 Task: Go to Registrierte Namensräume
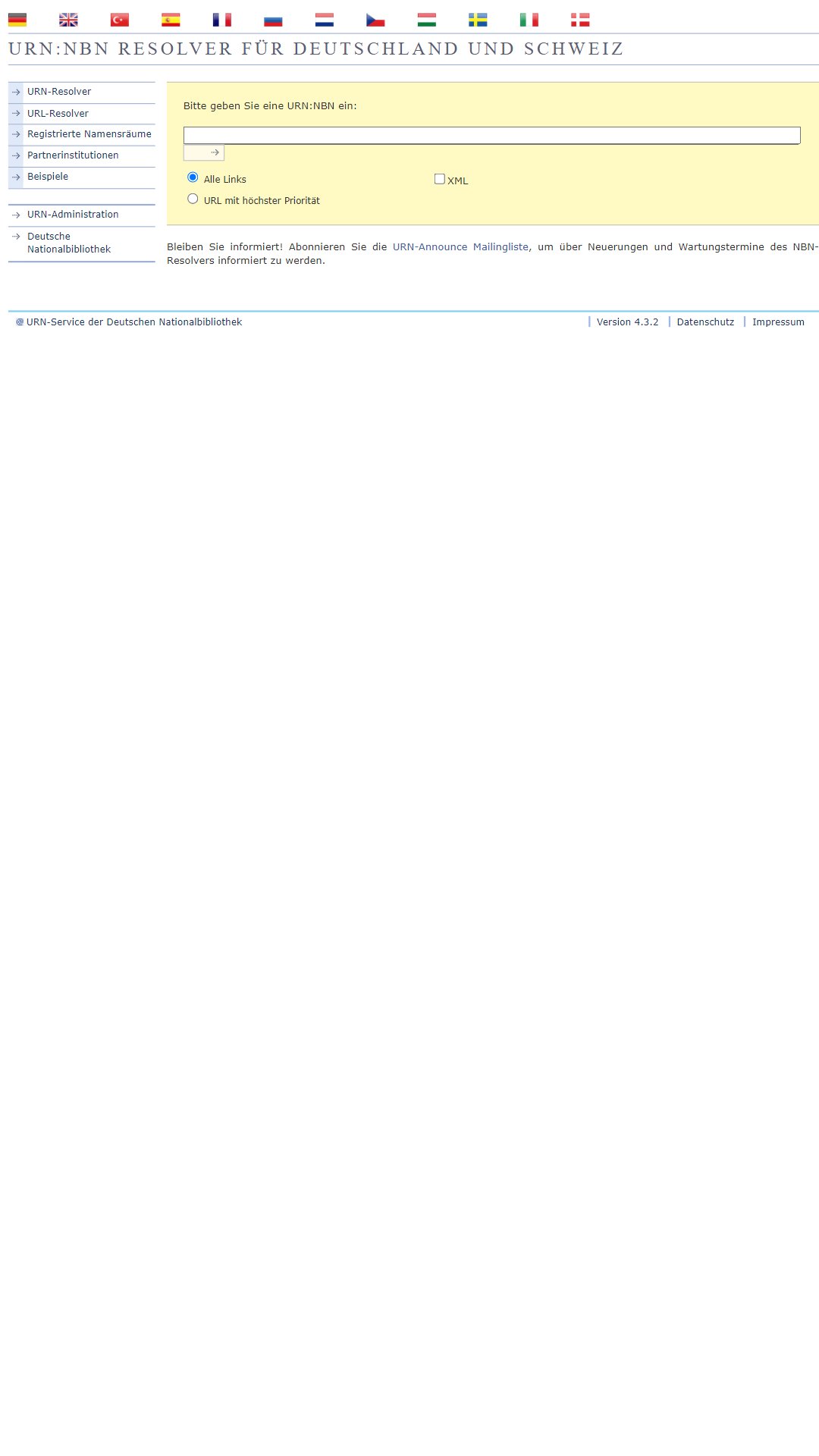pos(89,134)
